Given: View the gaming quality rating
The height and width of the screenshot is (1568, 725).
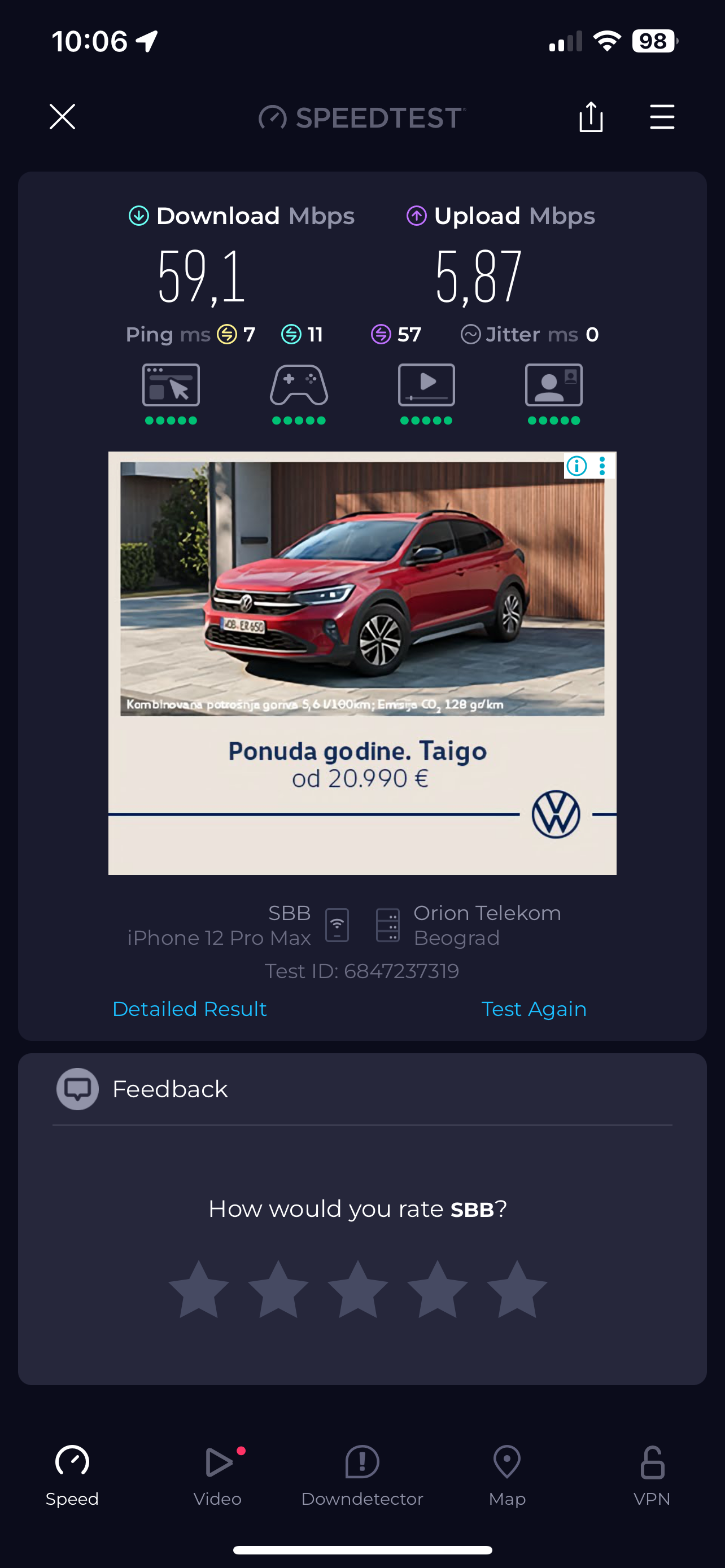Looking at the screenshot, I should click(299, 392).
